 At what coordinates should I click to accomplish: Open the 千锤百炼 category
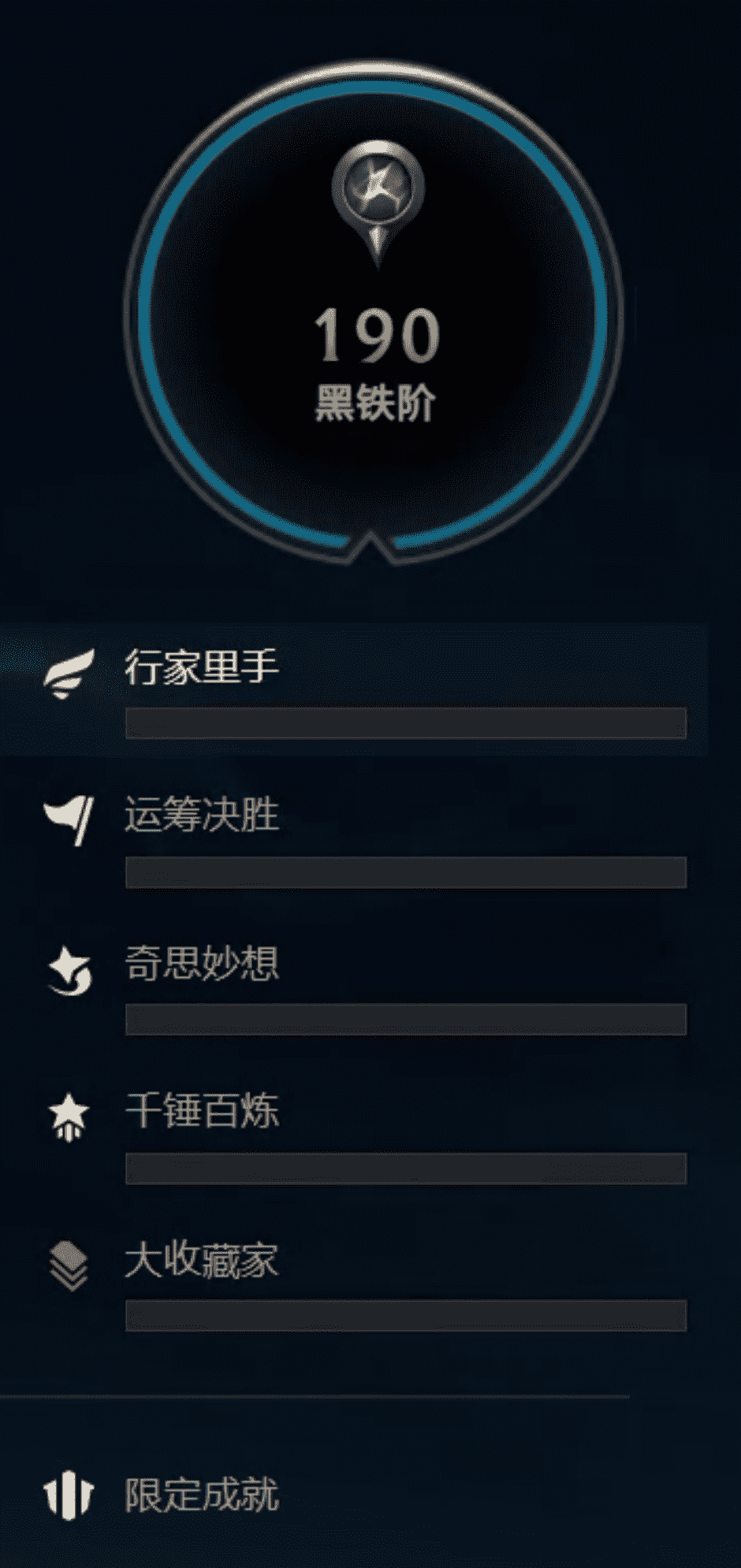(354, 1135)
